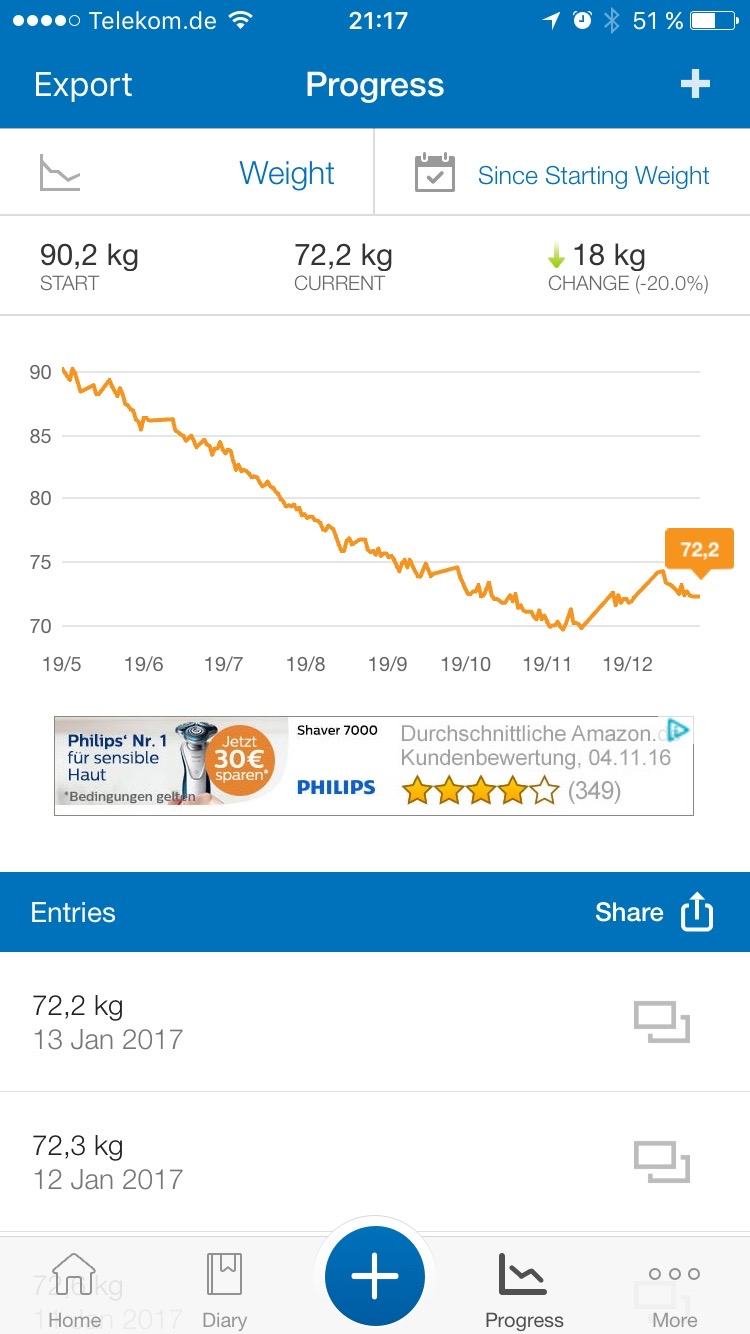Open the 72,3 kg entry from 12 Jan 2017
The width and height of the screenshot is (750, 1334).
375,1162
